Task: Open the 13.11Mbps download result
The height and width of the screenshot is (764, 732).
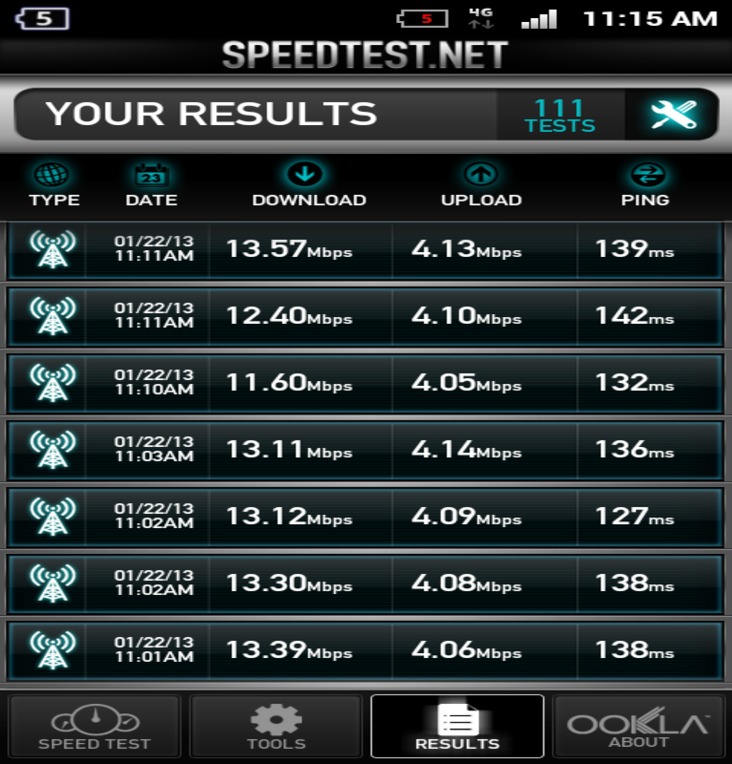Action: pos(366,450)
